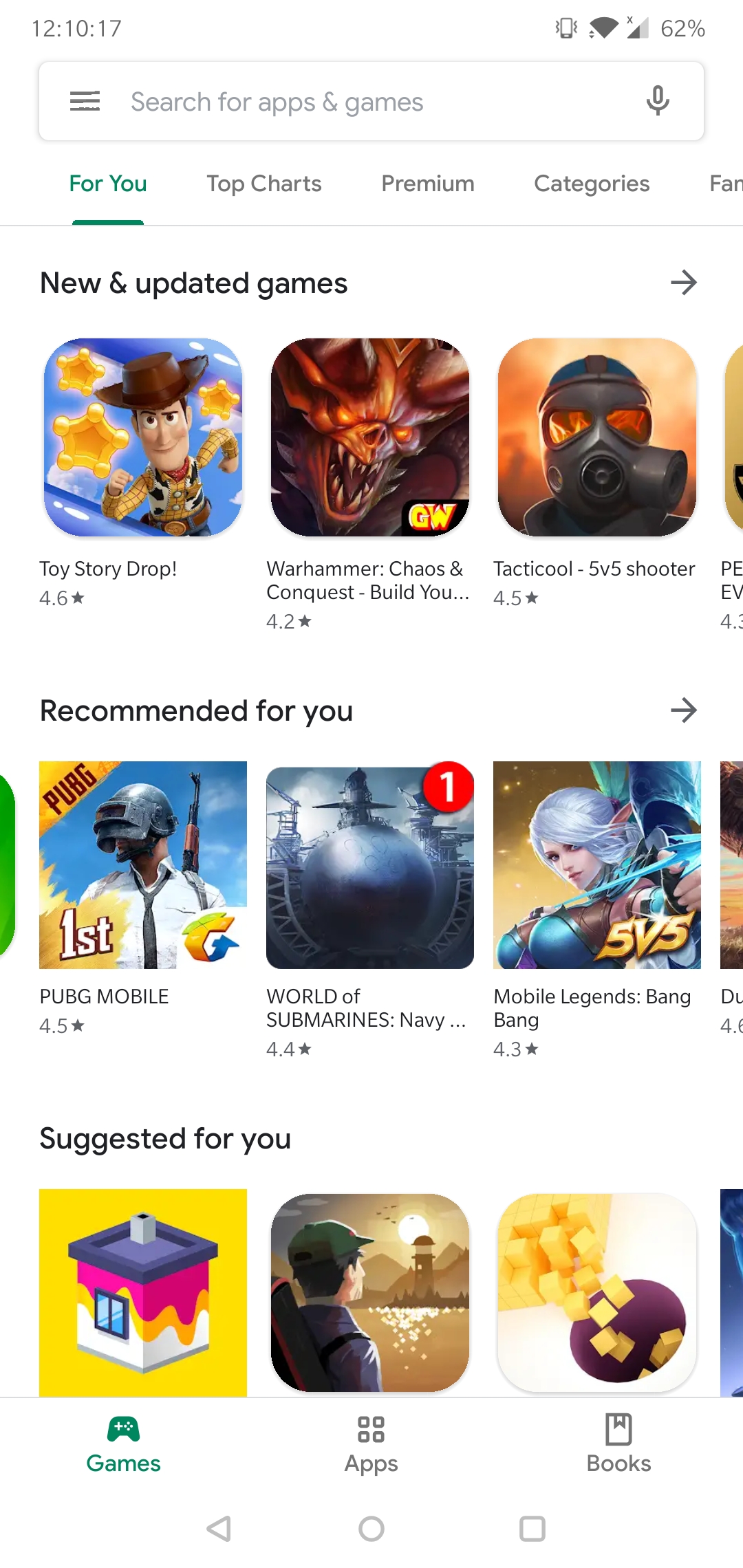Image resolution: width=743 pixels, height=1568 pixels.
Task: Select the Categories tab
Action: [592, 184]
